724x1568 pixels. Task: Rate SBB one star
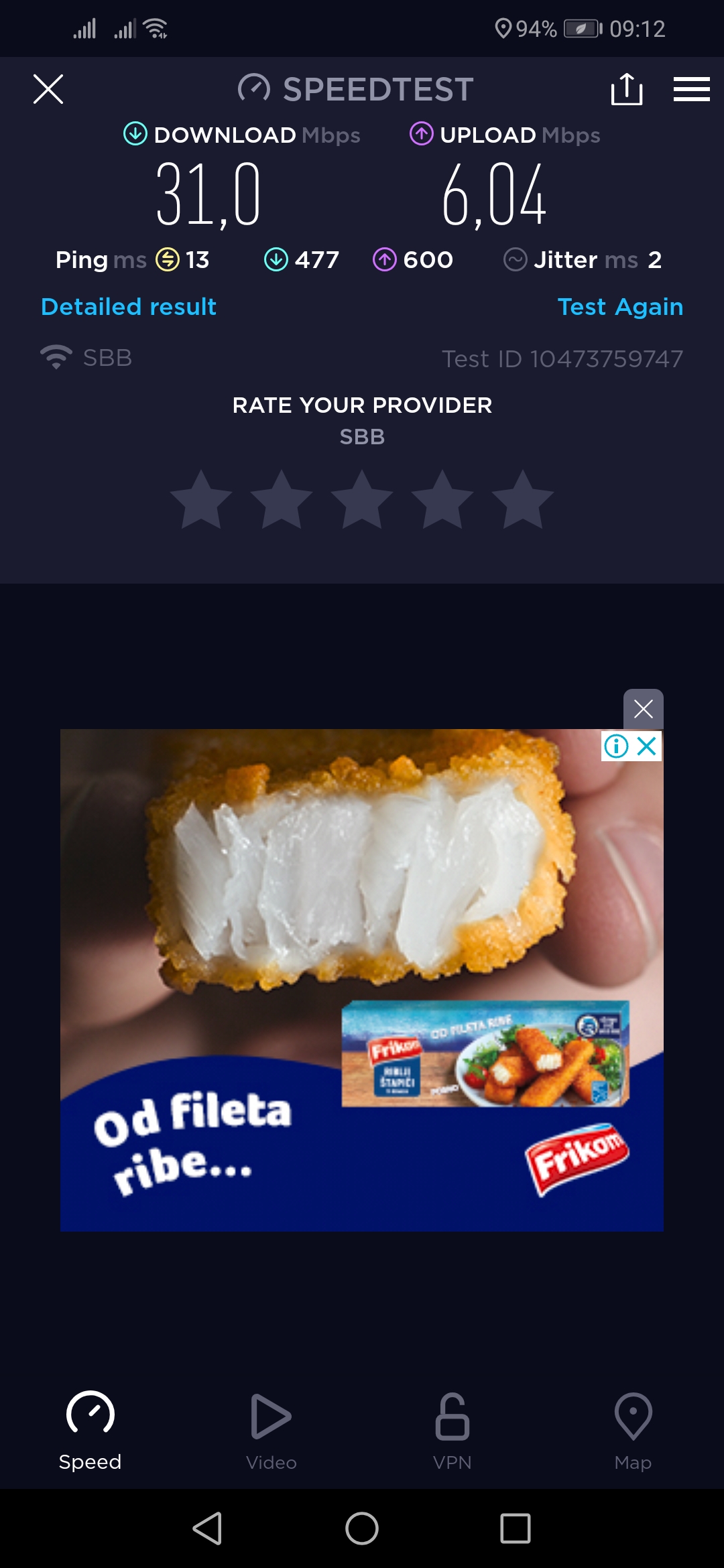pyautogui.click(x=201, y=500)
